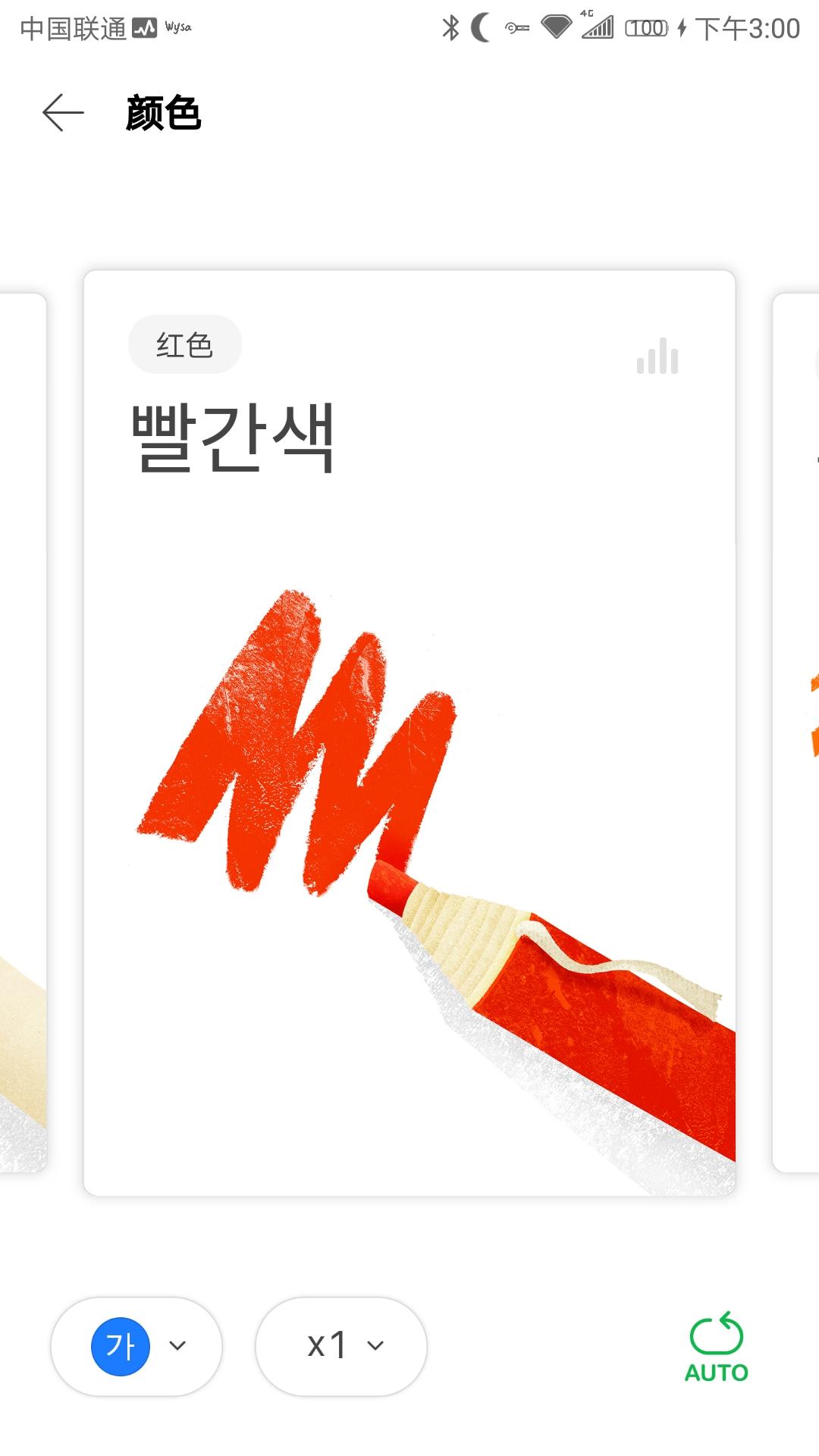Go back from the 颜色 screen
This screenshot has height=1456, width=819.
pyautogui.click(x=63, y=113)
